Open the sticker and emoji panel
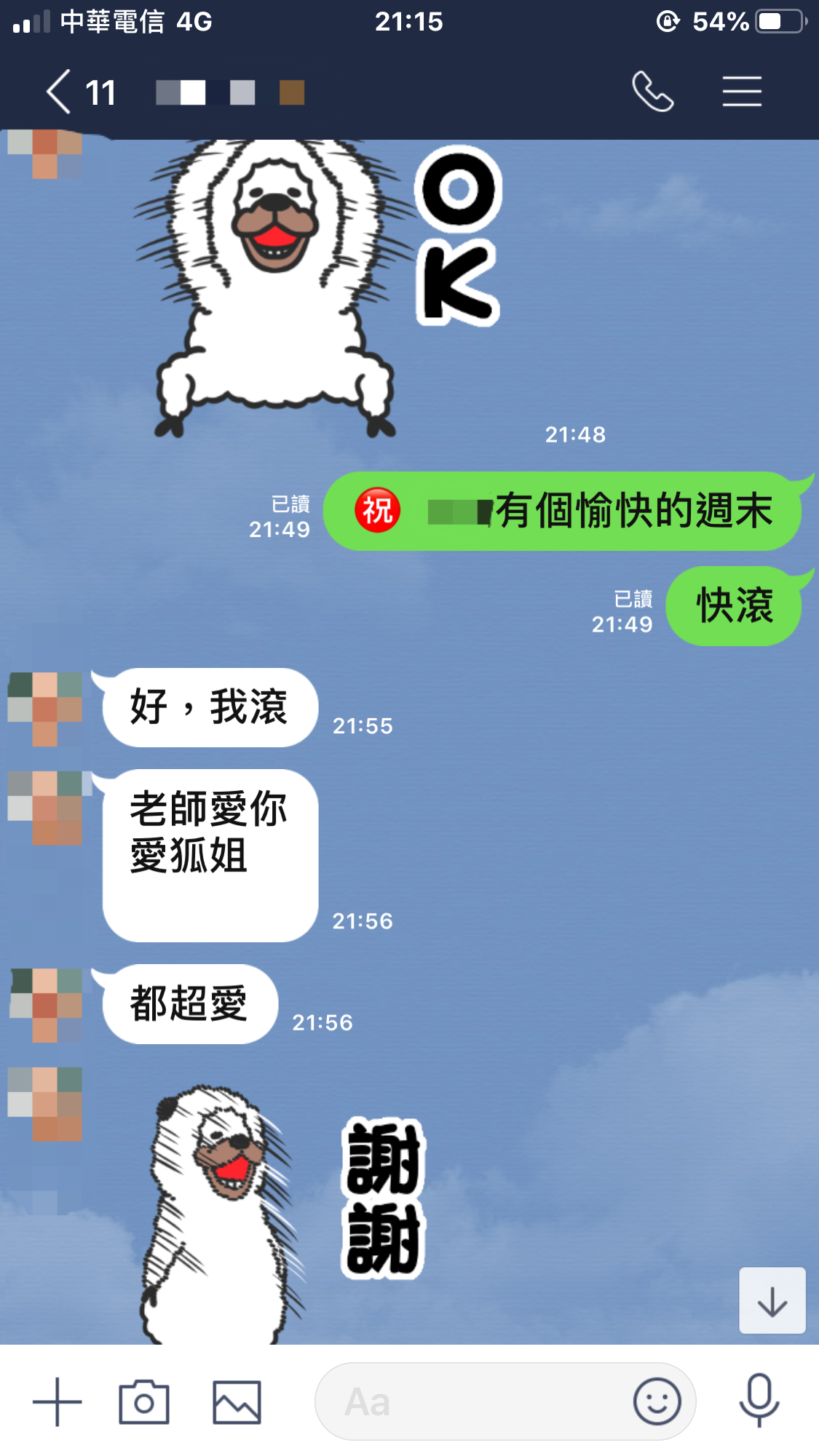819x1456 pixels. coord(657,1401)
